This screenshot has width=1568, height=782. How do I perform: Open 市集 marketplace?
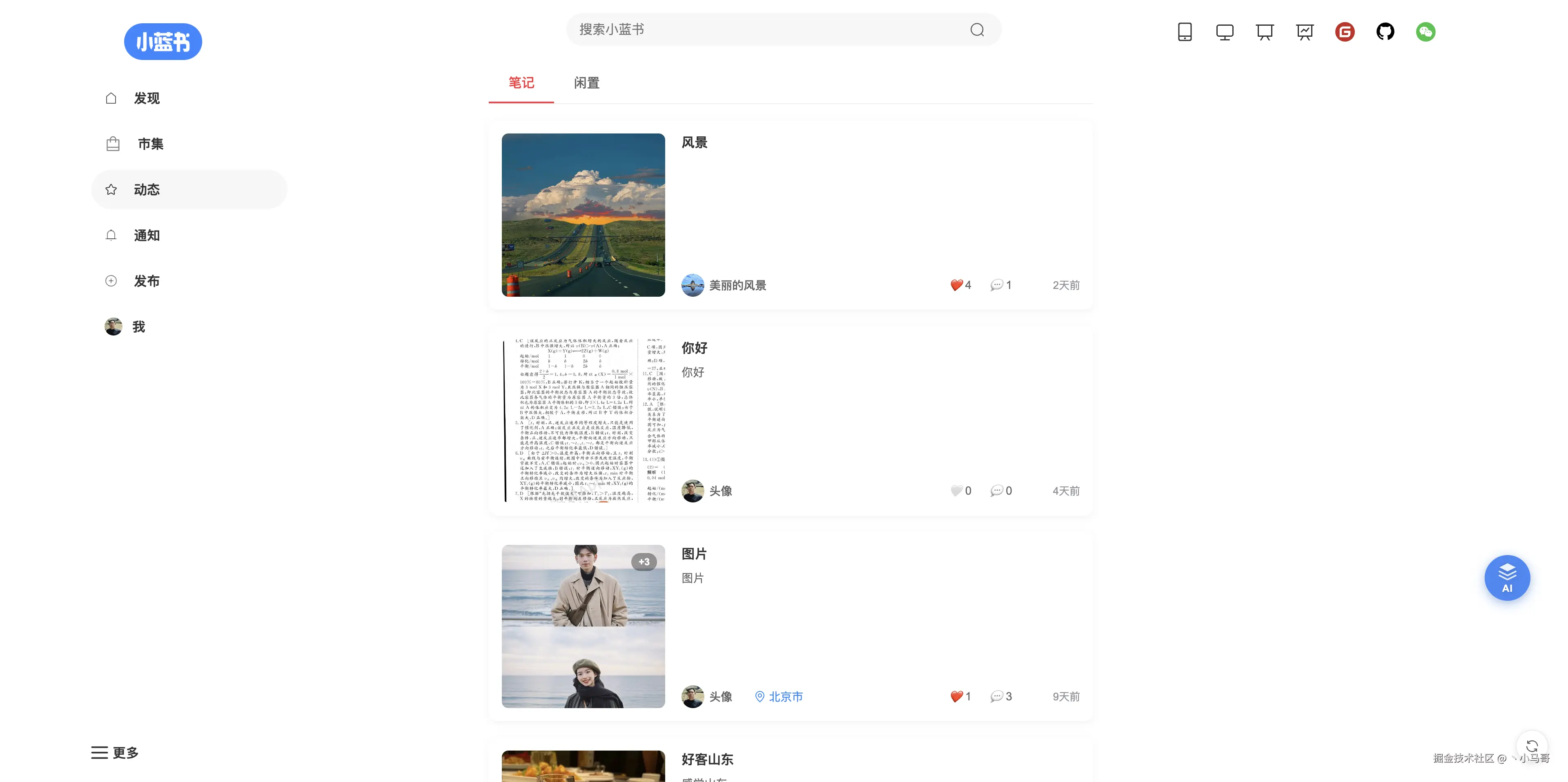point(150,144)
